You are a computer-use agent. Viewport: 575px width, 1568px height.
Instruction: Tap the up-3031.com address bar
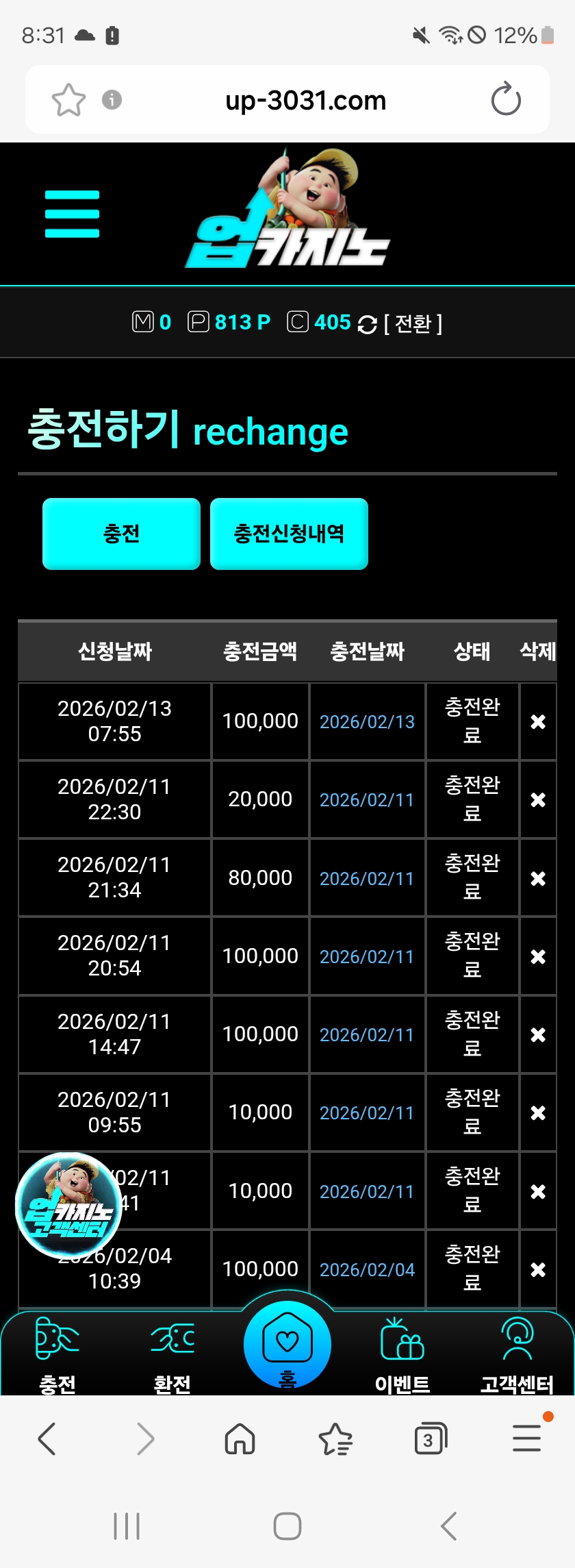(x=305, y=101)
